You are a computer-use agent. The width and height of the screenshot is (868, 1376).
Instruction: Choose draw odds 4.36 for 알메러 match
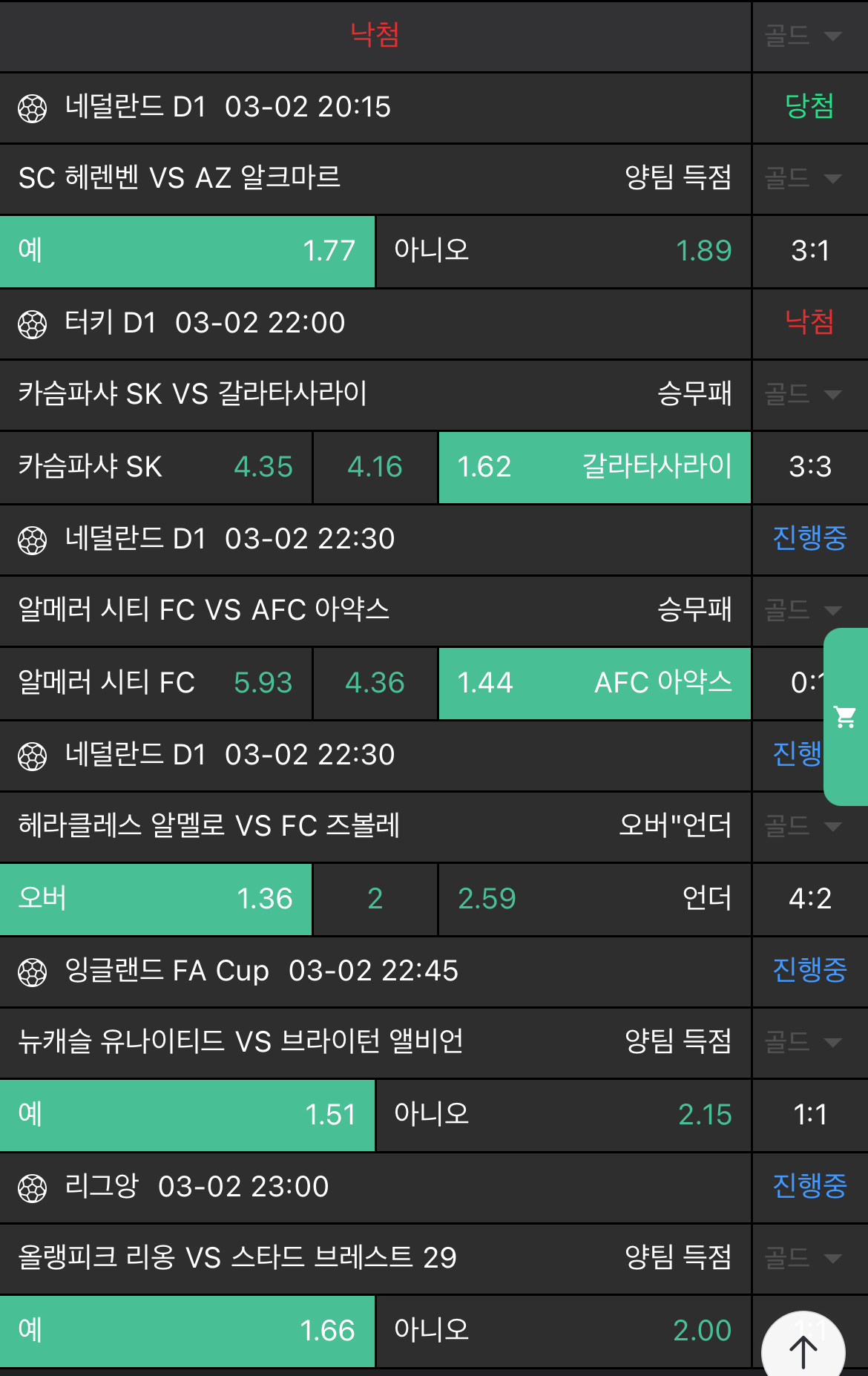pos(375,683)
